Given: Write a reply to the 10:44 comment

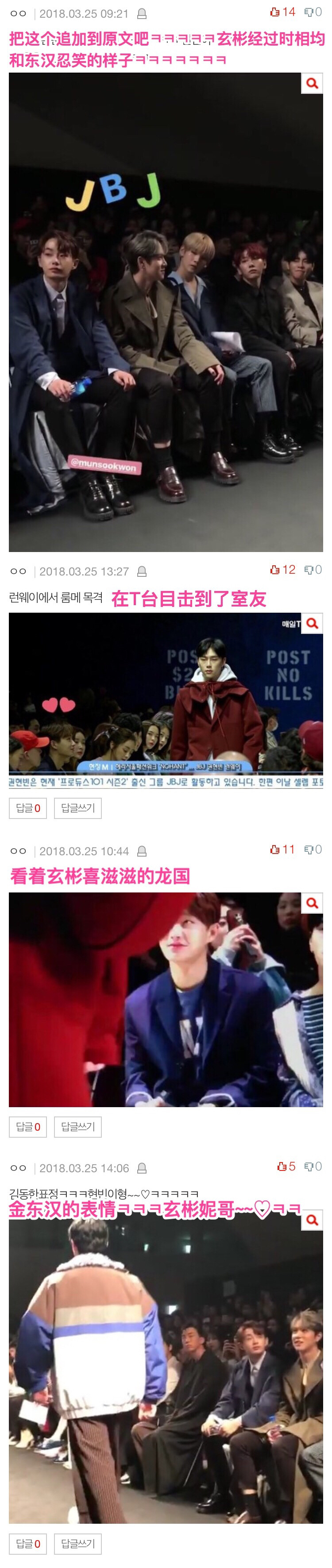Looking at the screenshot, I should pyautogui.click(x=78, y=1127).
